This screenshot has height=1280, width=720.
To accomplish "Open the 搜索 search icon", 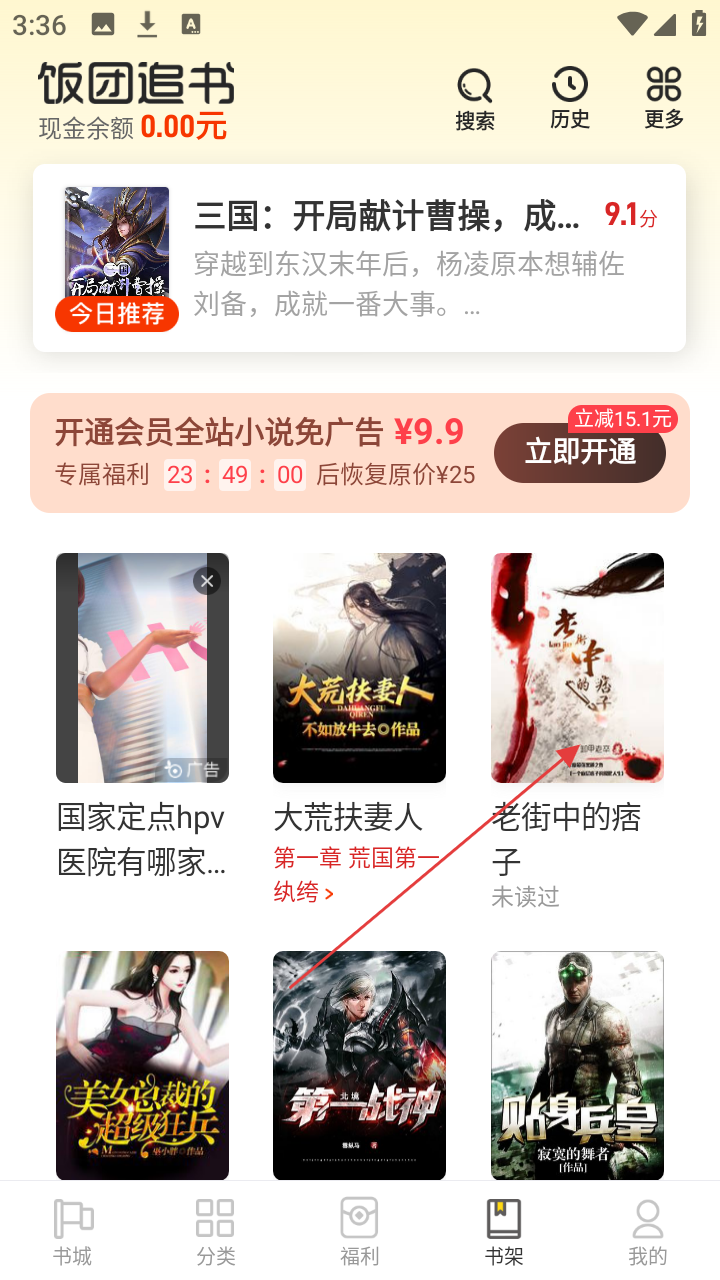I will point(475,98).
